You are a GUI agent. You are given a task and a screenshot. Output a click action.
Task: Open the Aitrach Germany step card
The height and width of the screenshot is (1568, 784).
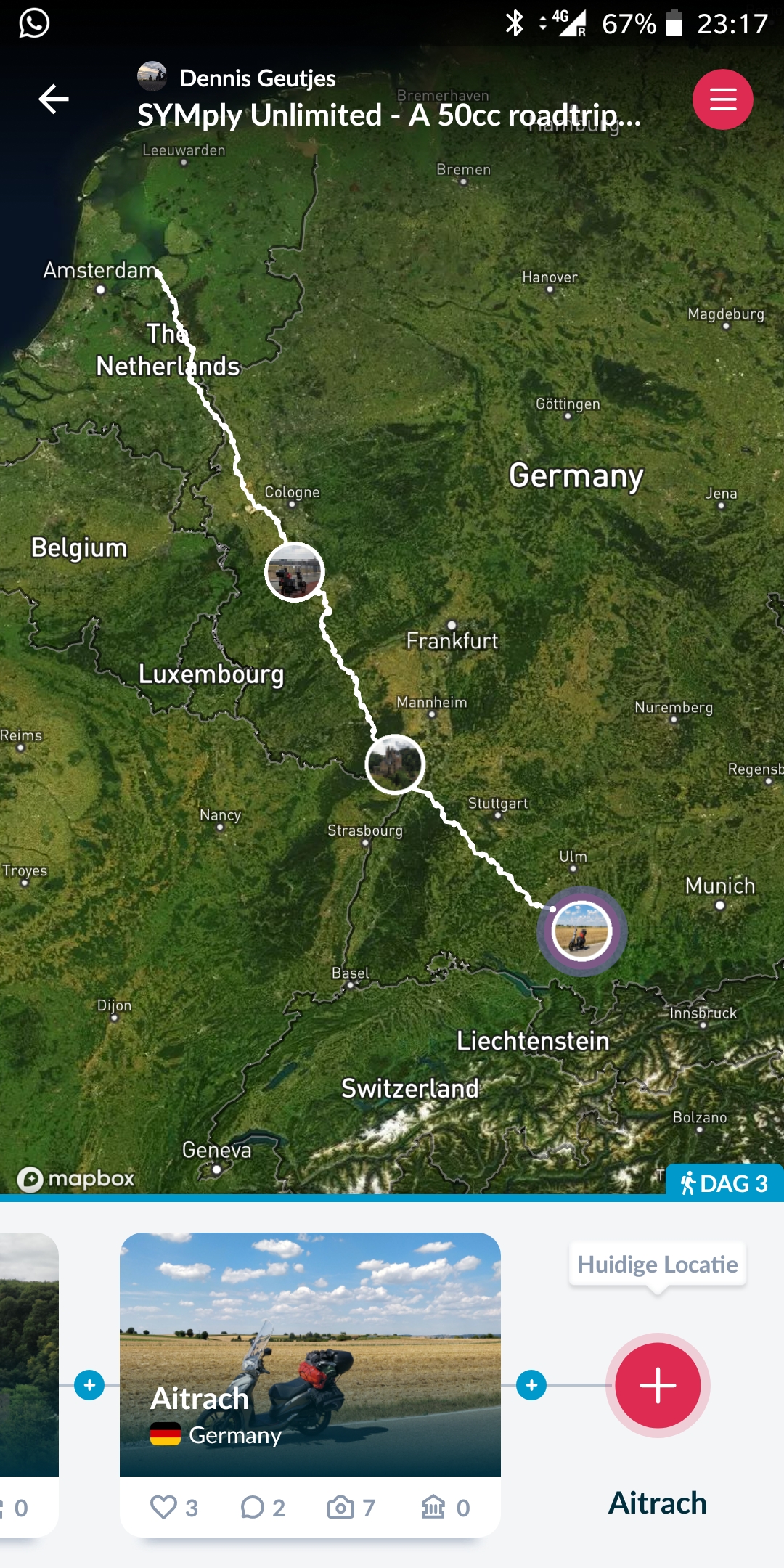click(310, 1354)
